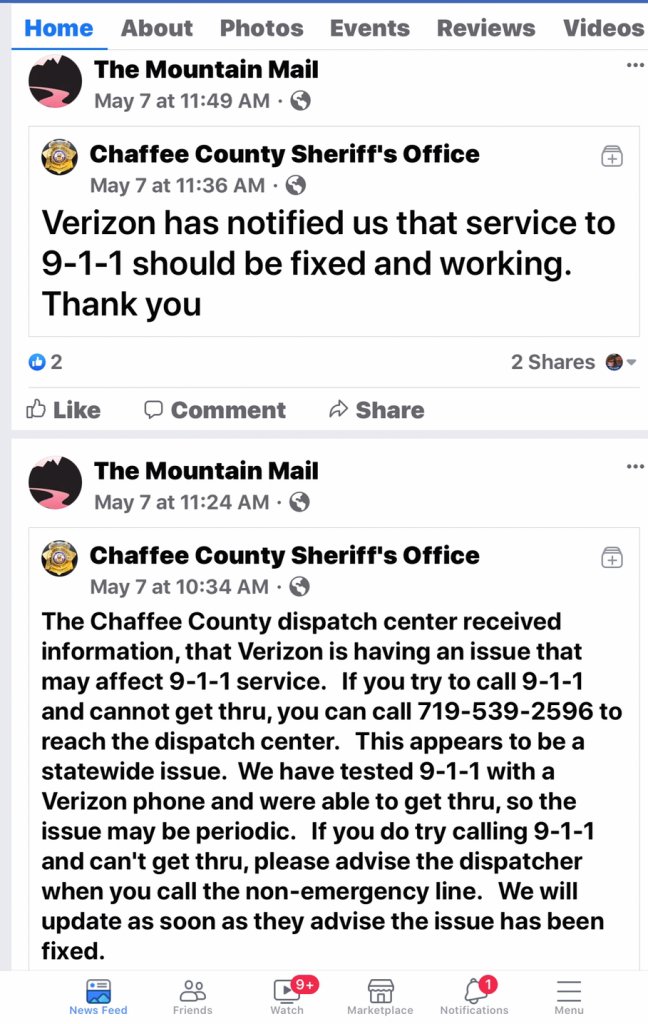Open the Reviews tab

click(x=486, y=28)
